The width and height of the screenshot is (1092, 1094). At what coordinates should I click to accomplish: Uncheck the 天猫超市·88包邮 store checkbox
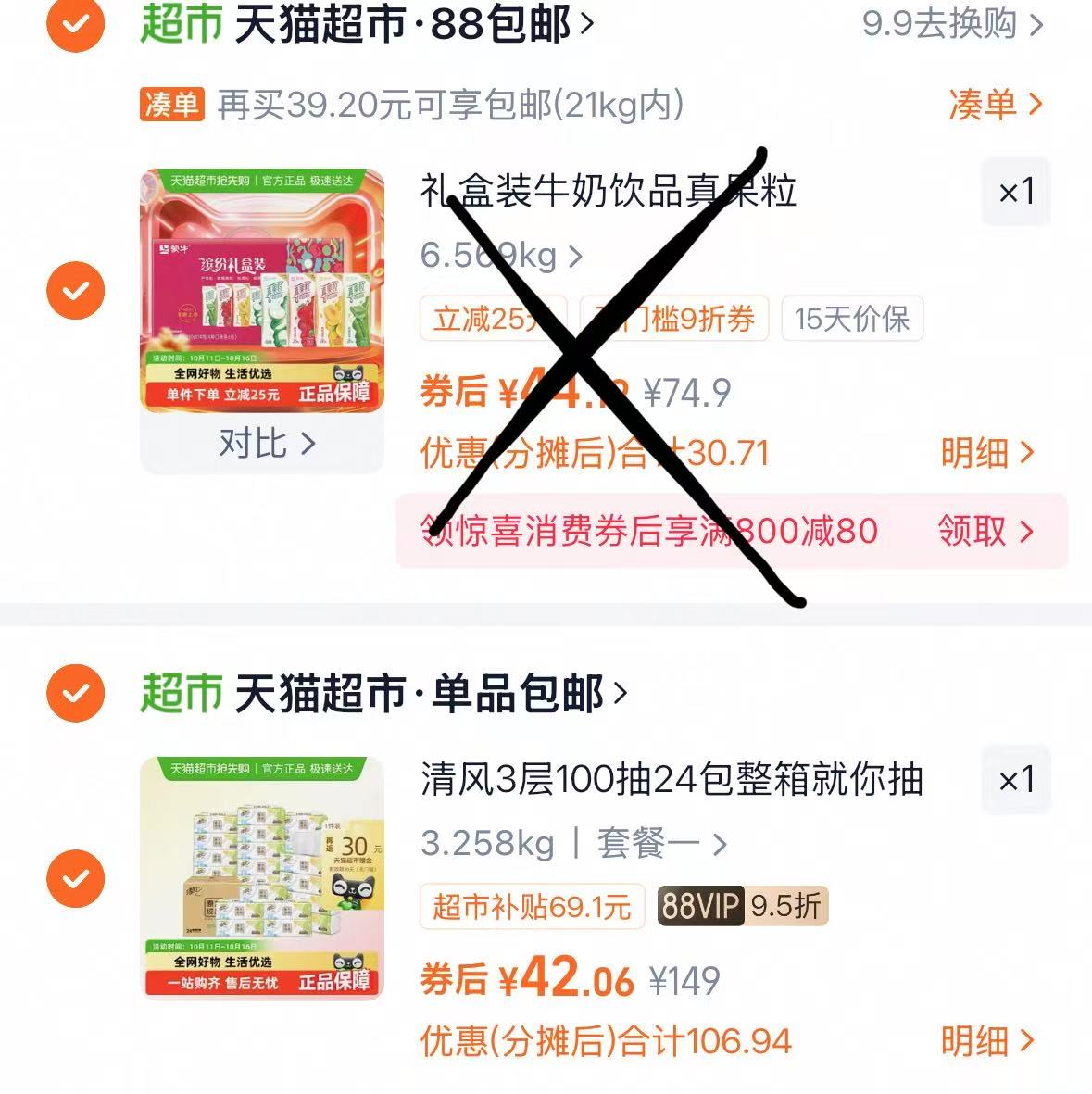pyautogui.click(x=75, y=23)
